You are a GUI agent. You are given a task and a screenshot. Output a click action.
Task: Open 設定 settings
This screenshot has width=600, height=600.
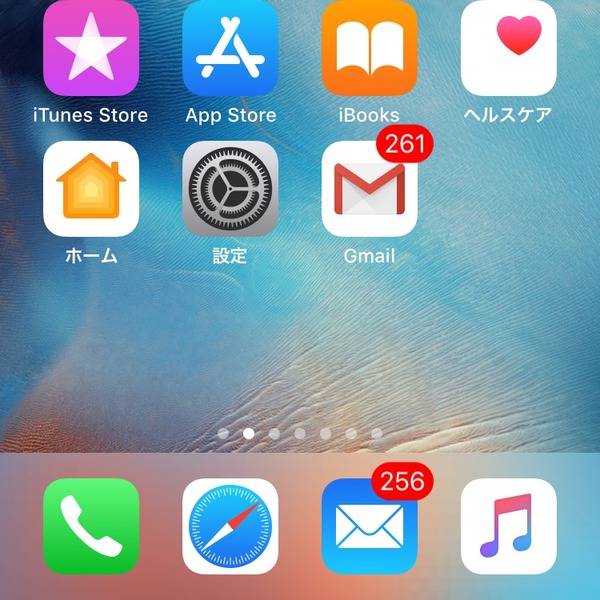(x=230, y=188)
